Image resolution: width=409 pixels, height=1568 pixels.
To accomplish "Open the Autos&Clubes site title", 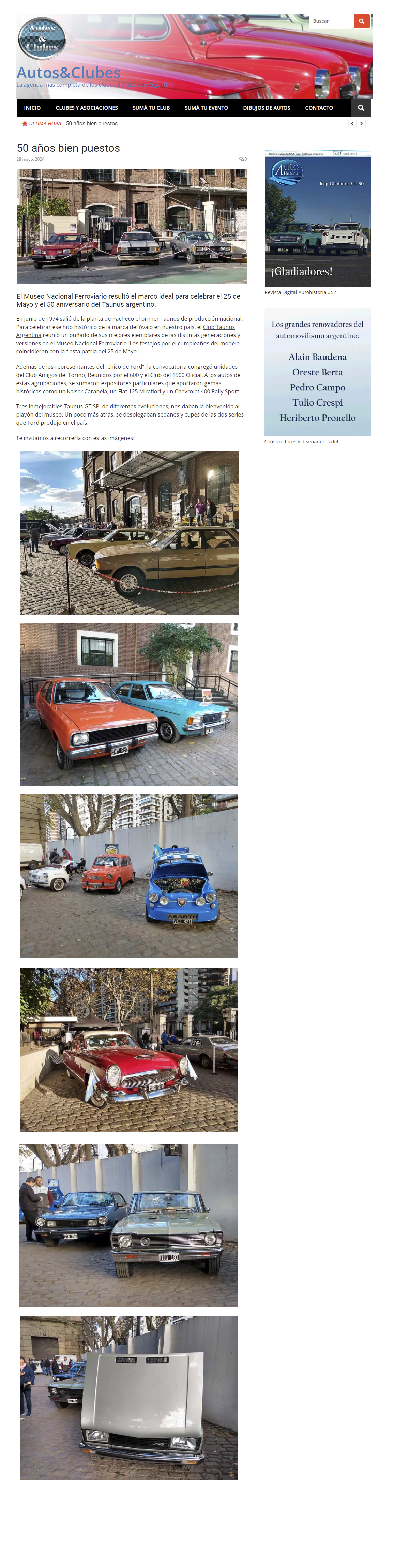I will point(69,72).
